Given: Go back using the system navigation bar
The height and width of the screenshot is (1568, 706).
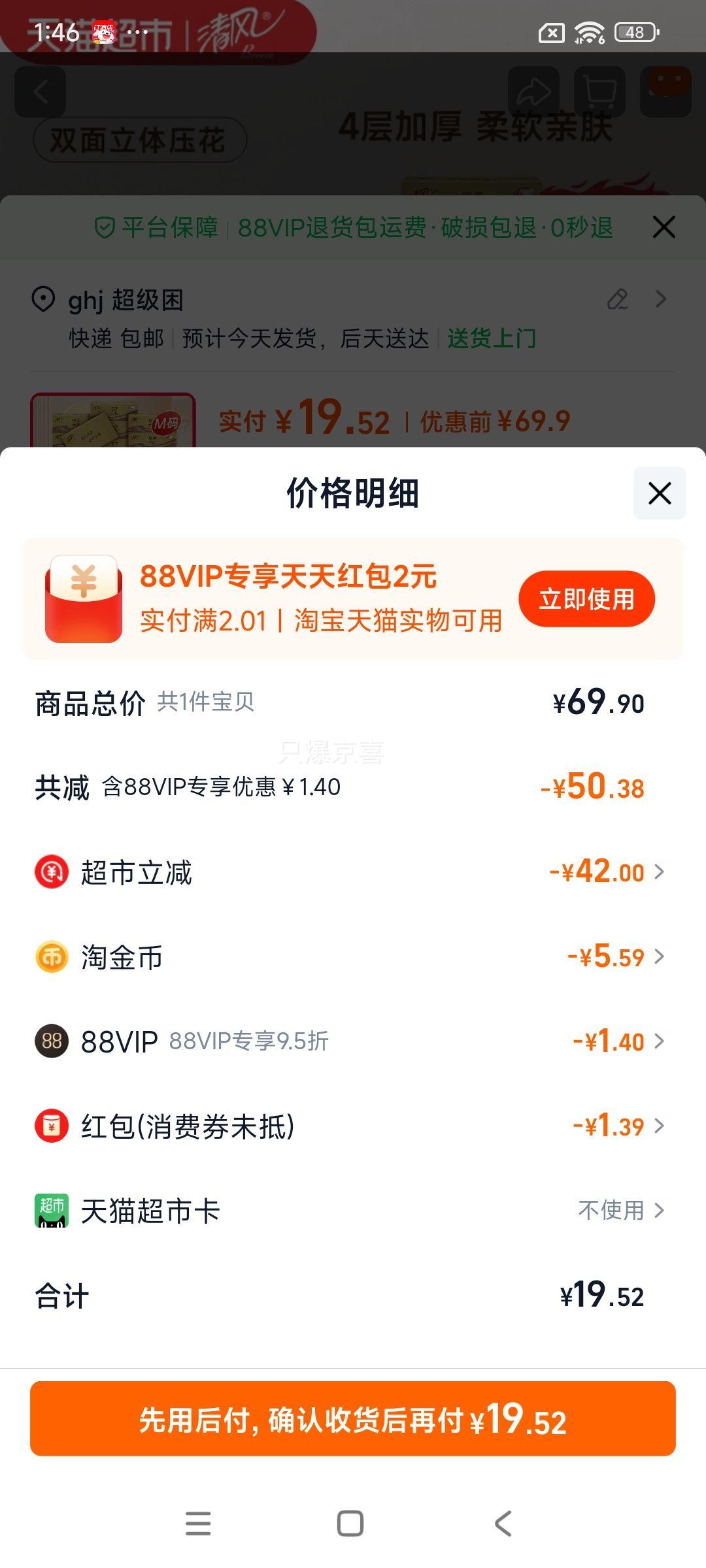Looking at the screenshot, I should click(503, 1524).
